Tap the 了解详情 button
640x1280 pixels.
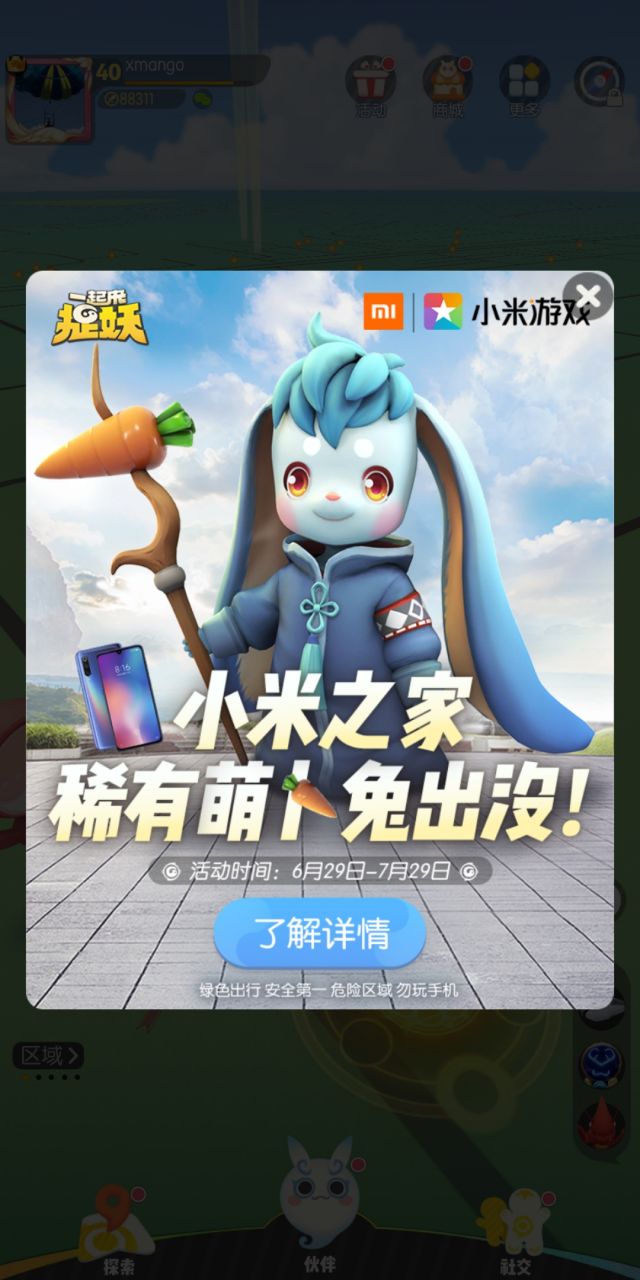(x=320, y=932)
